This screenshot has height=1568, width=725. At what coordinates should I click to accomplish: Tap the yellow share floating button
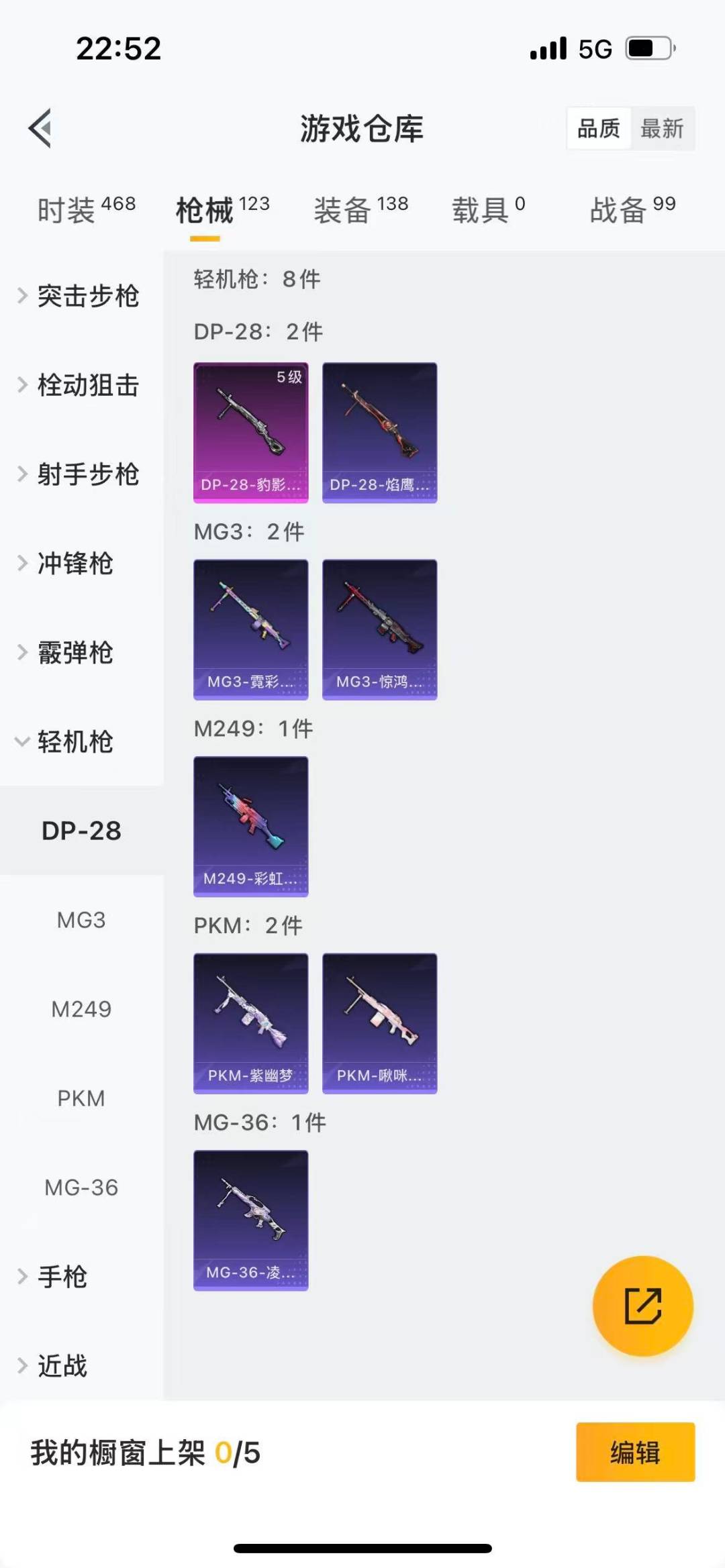pyautogui.click(x=642, y=1306)
